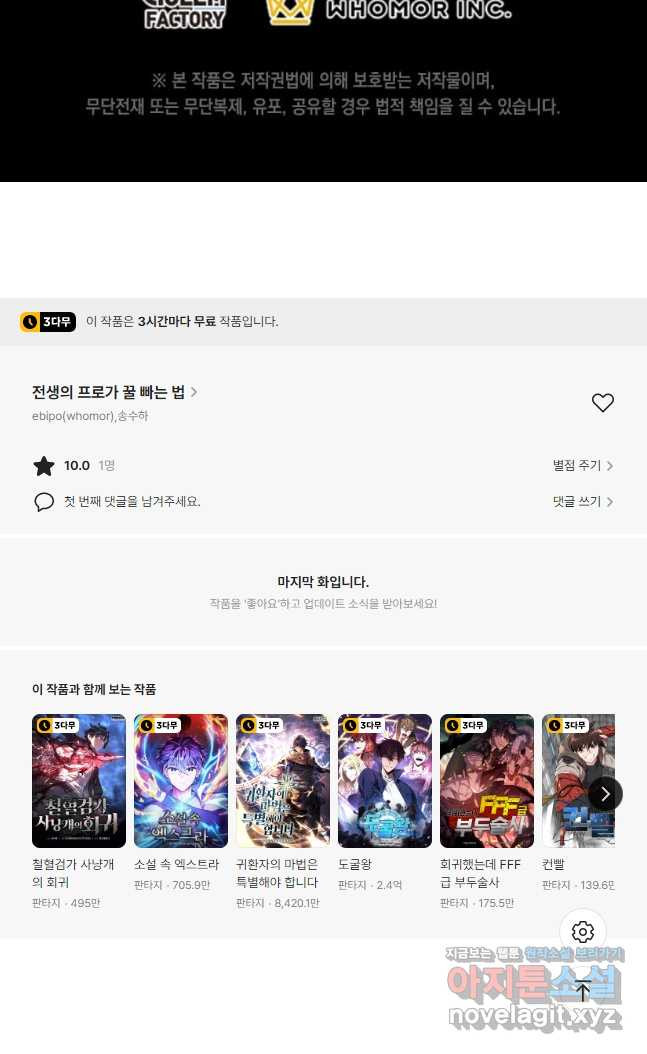Jump to top with the up arrow
The height and width of the screenshot is (1054, 647).
pos(583,990)
